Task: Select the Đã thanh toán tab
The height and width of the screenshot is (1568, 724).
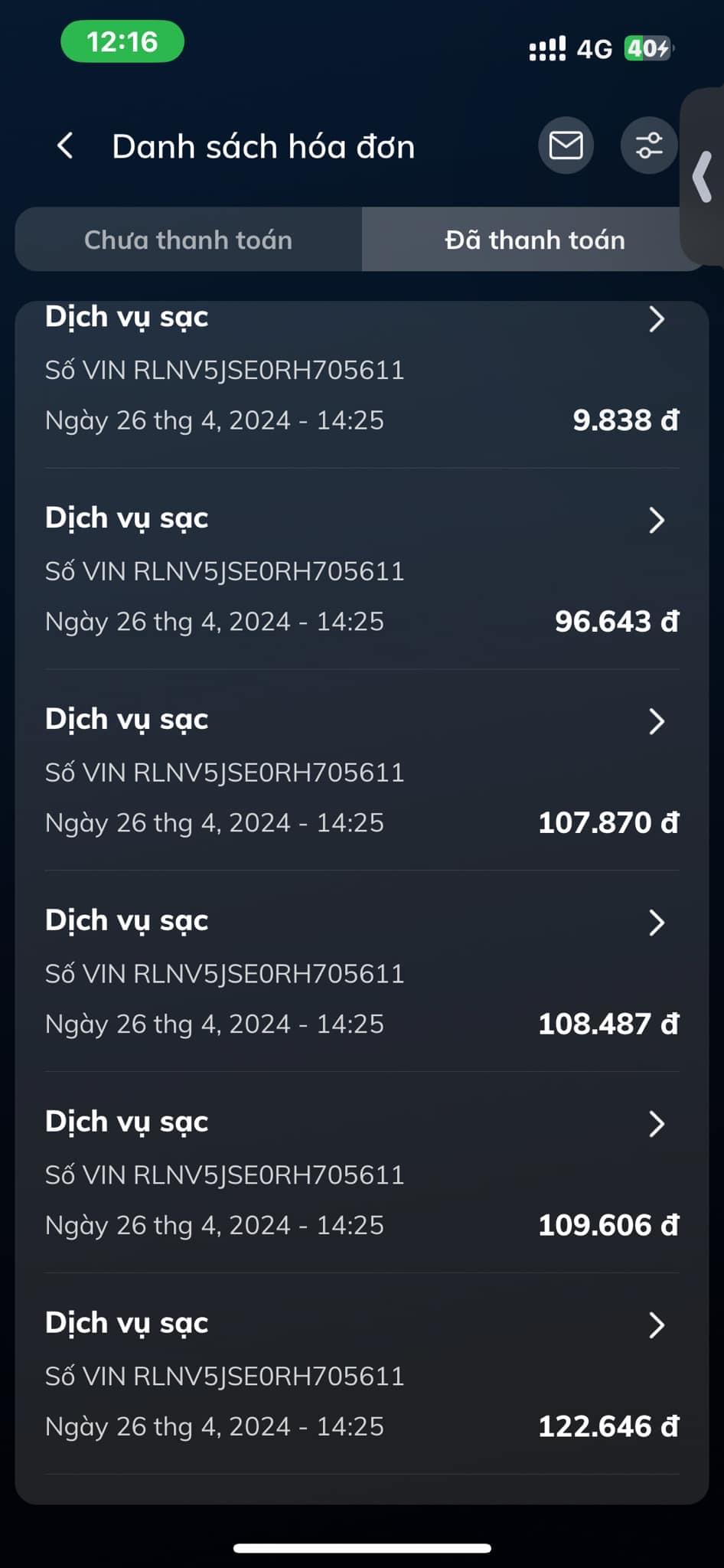Action: [x=534, y=240]
